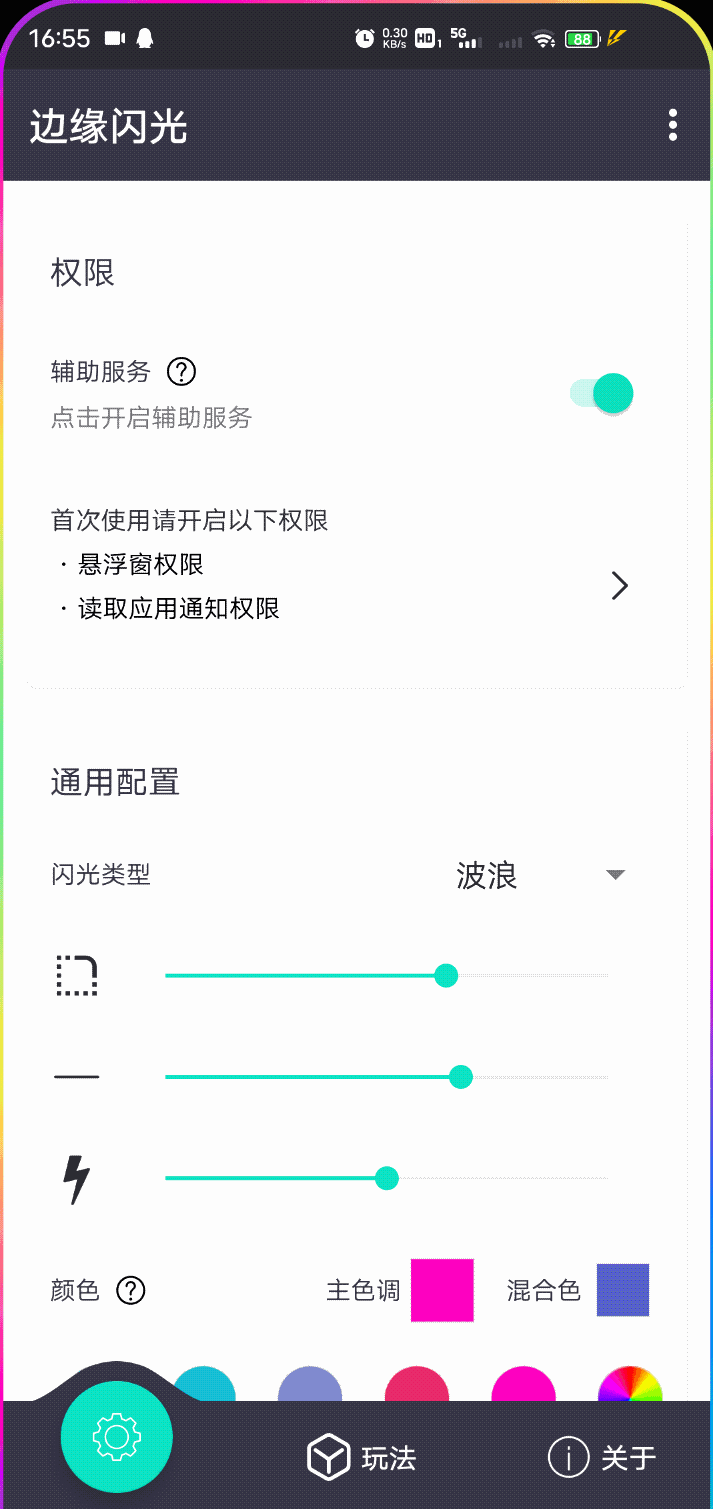The width and height of the screenshot is (713, 1509).
Task: Switch to the 关于 tab
Action: coord(602,1458)
